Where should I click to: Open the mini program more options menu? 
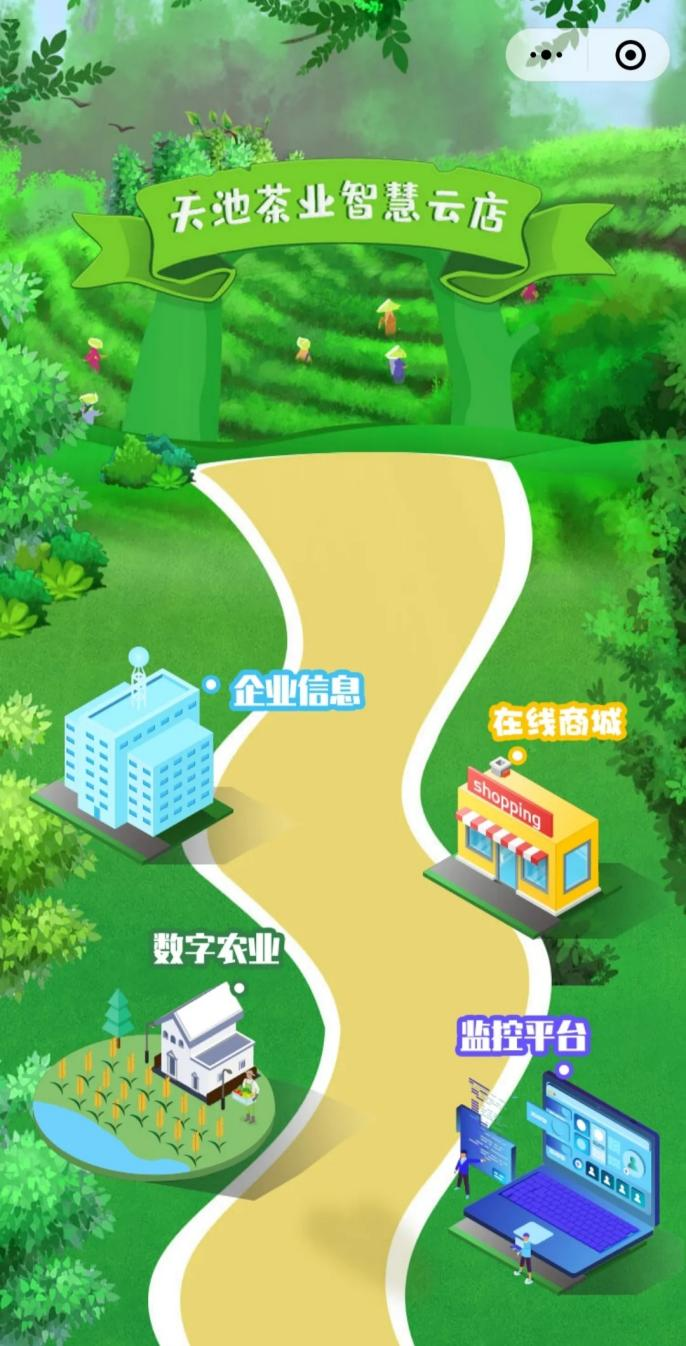[546, 55]
